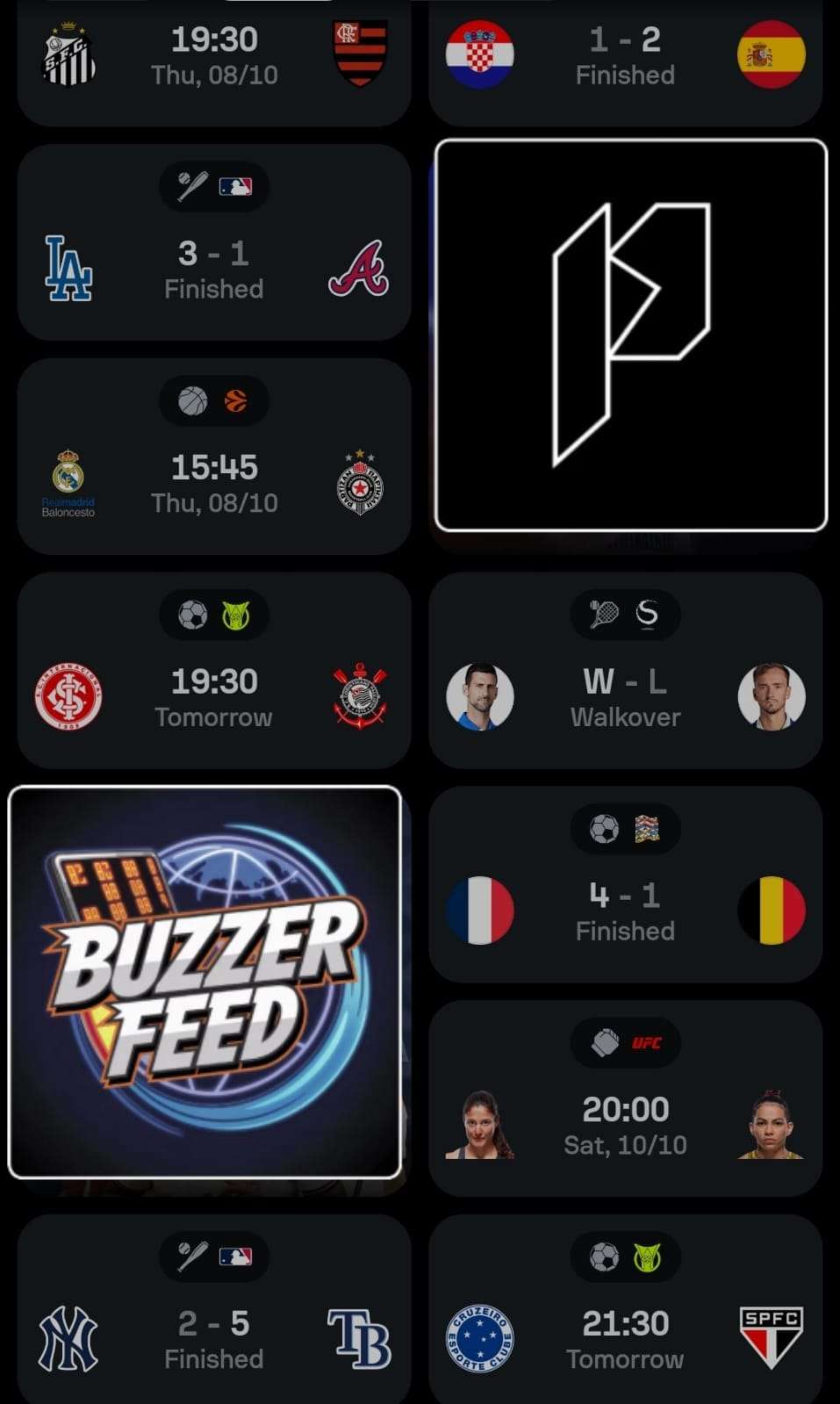
Task: Open Cruzeiro vs São Paulo 21:30 match
Action: (x=626, y=1309)
